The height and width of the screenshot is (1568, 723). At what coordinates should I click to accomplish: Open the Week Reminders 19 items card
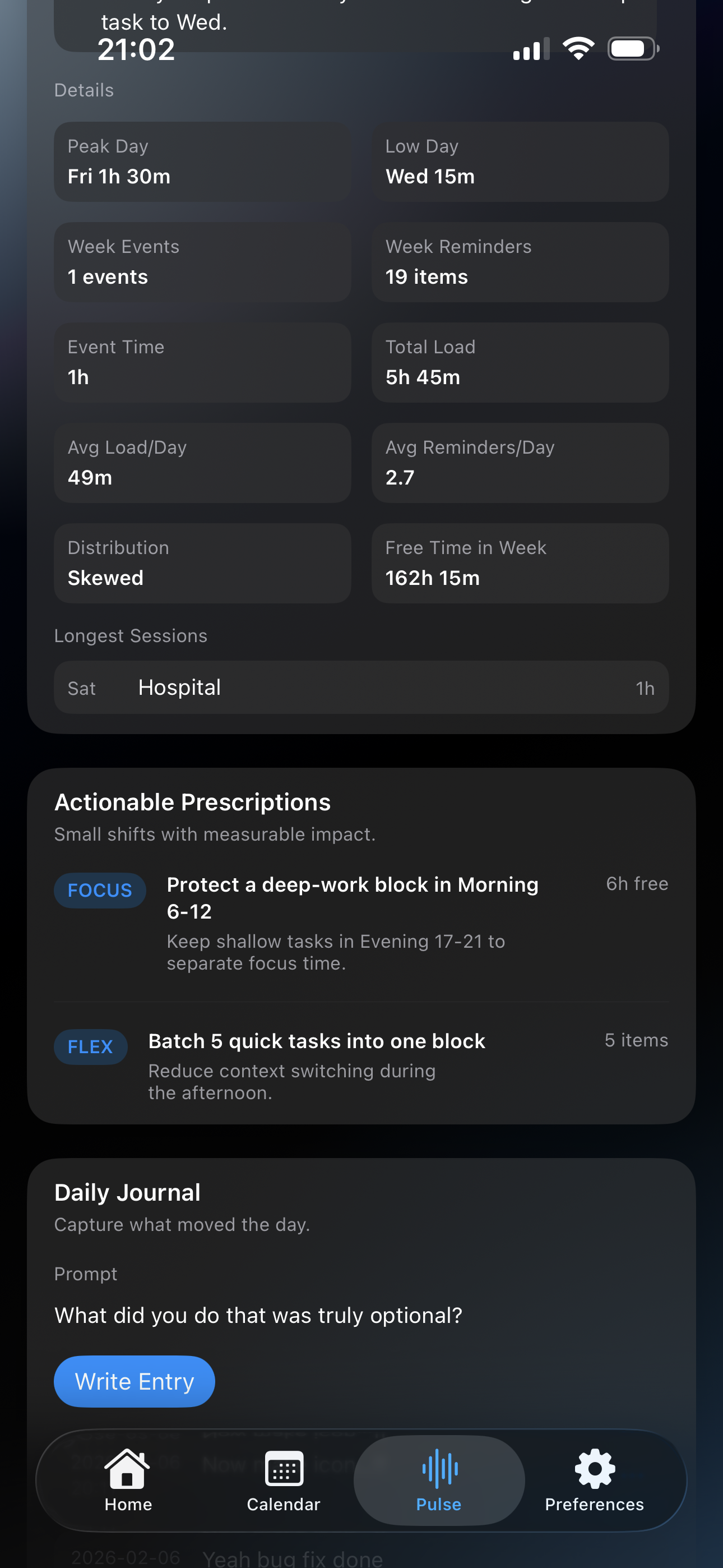[x=519, y=262]
